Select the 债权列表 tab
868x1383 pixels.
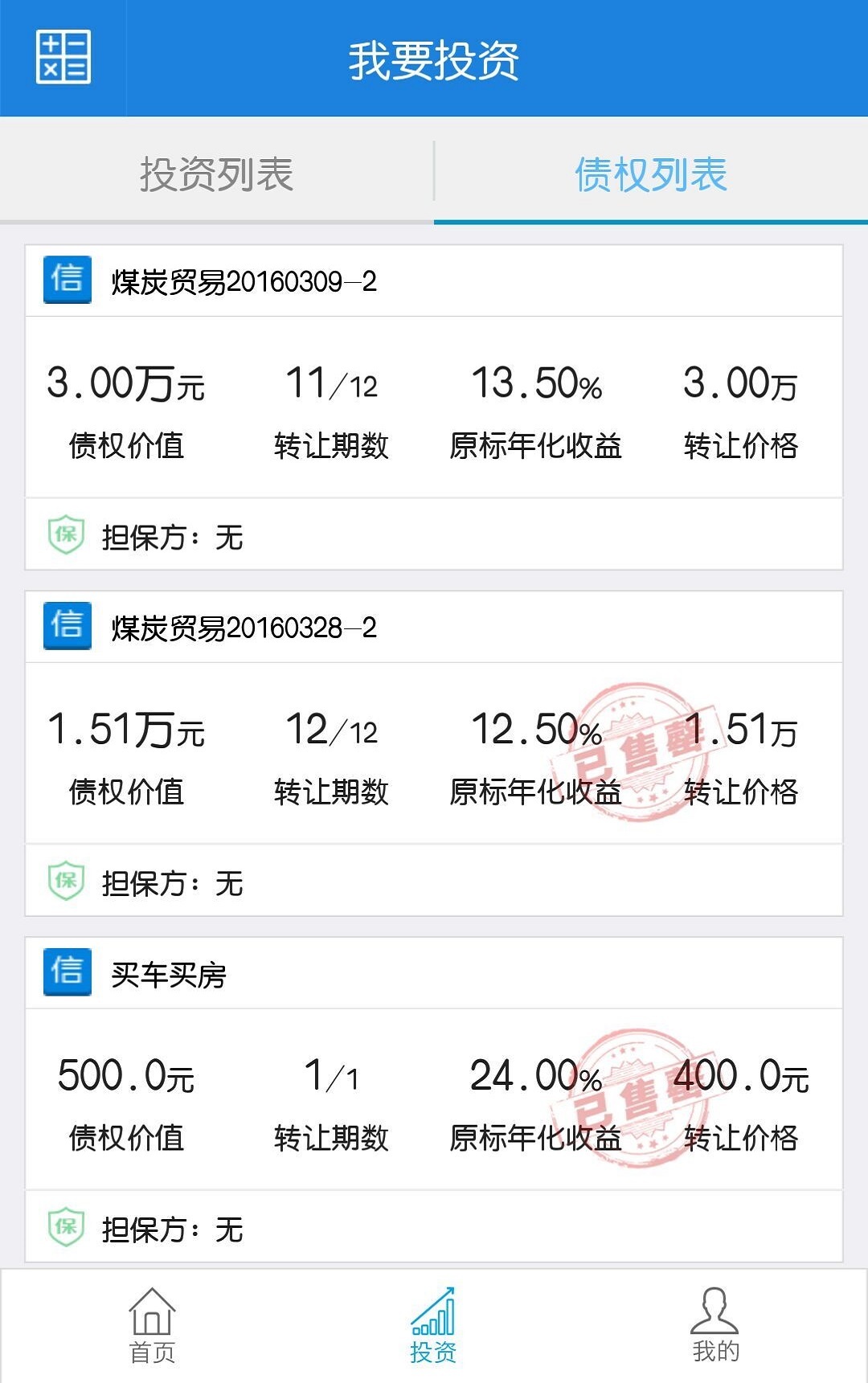coord(650,174)
